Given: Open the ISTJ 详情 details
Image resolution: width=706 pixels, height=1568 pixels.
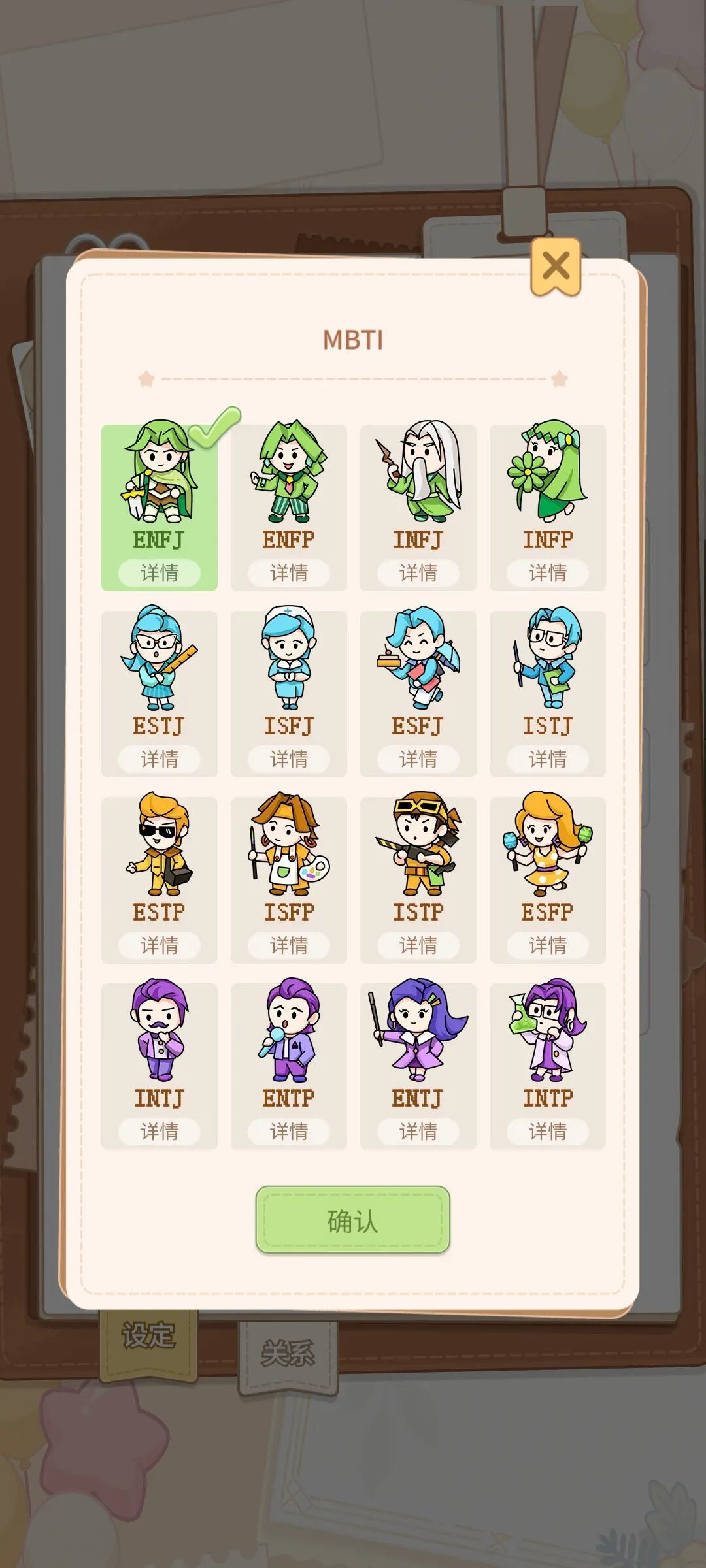Looking at the screenshot, I should 548,760.
